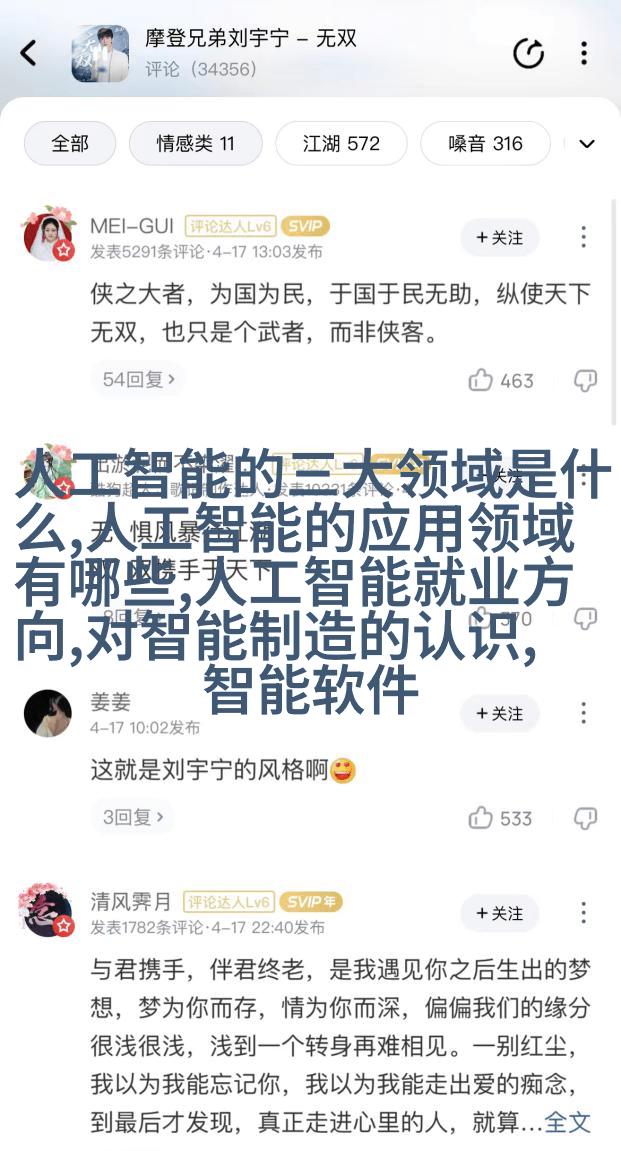
Task: Open 清风霁月's profile avatar
Action: [x=47, y=911]
